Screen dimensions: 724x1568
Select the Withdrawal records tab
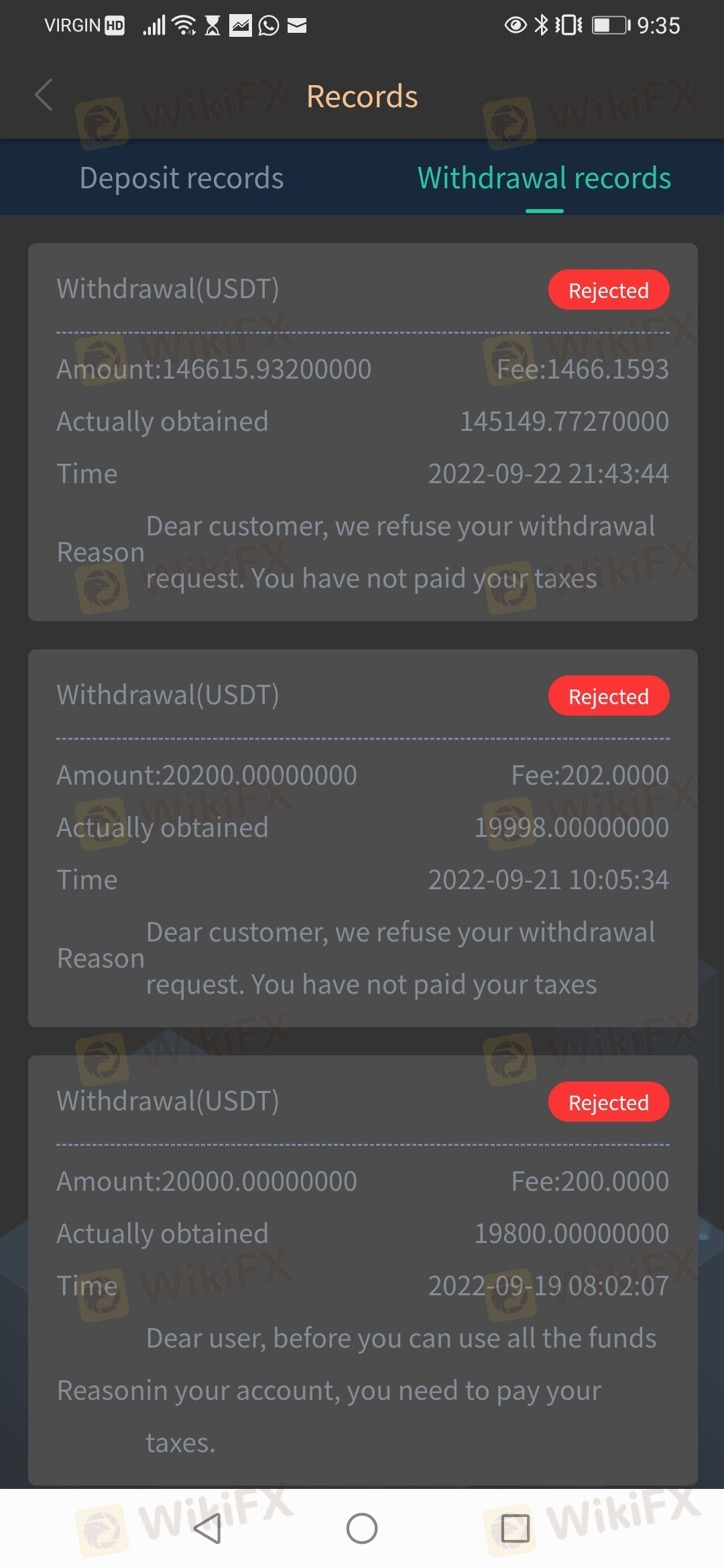tap(544, 178)
